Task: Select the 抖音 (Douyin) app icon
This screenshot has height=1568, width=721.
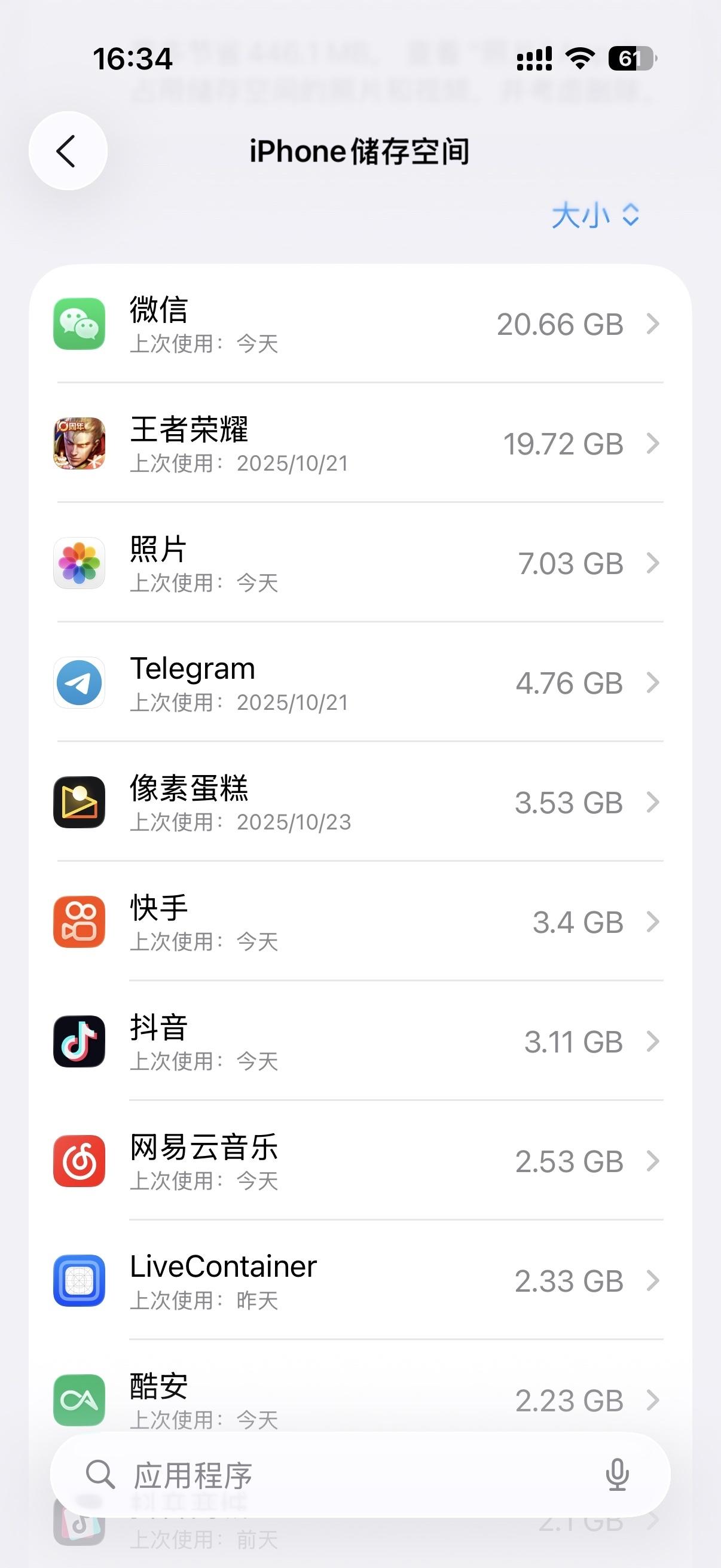Action: (x=79, y=1041)
